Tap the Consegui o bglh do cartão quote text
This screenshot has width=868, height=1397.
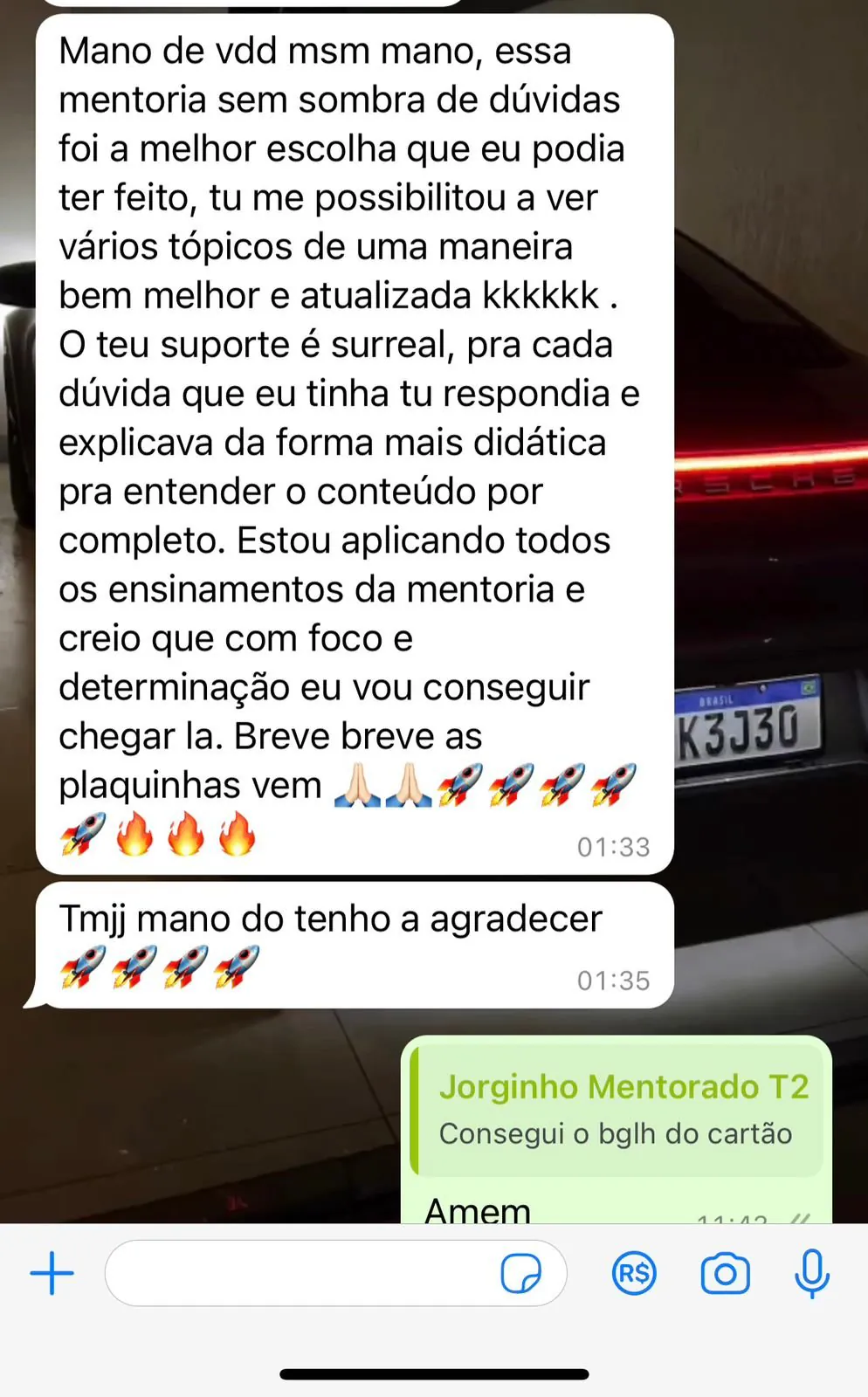pos(616,1132)
